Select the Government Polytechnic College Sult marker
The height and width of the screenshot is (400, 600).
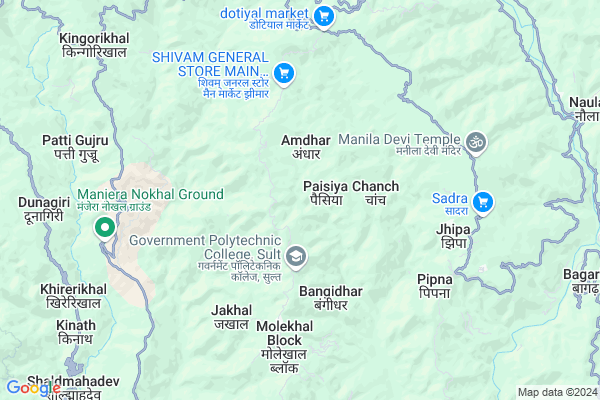click(296, 257)
